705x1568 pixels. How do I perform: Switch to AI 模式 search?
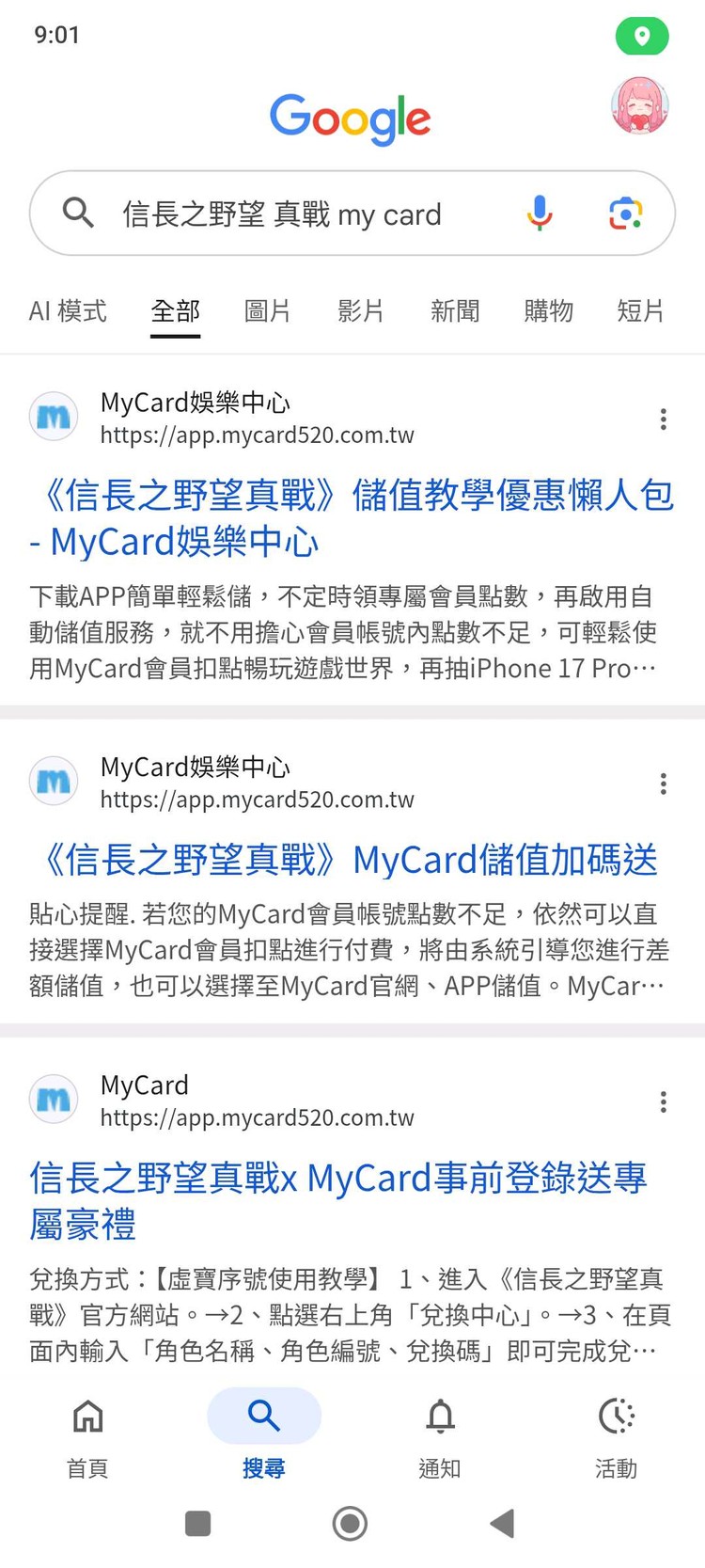pyautogui.click(x=67, y=311)
